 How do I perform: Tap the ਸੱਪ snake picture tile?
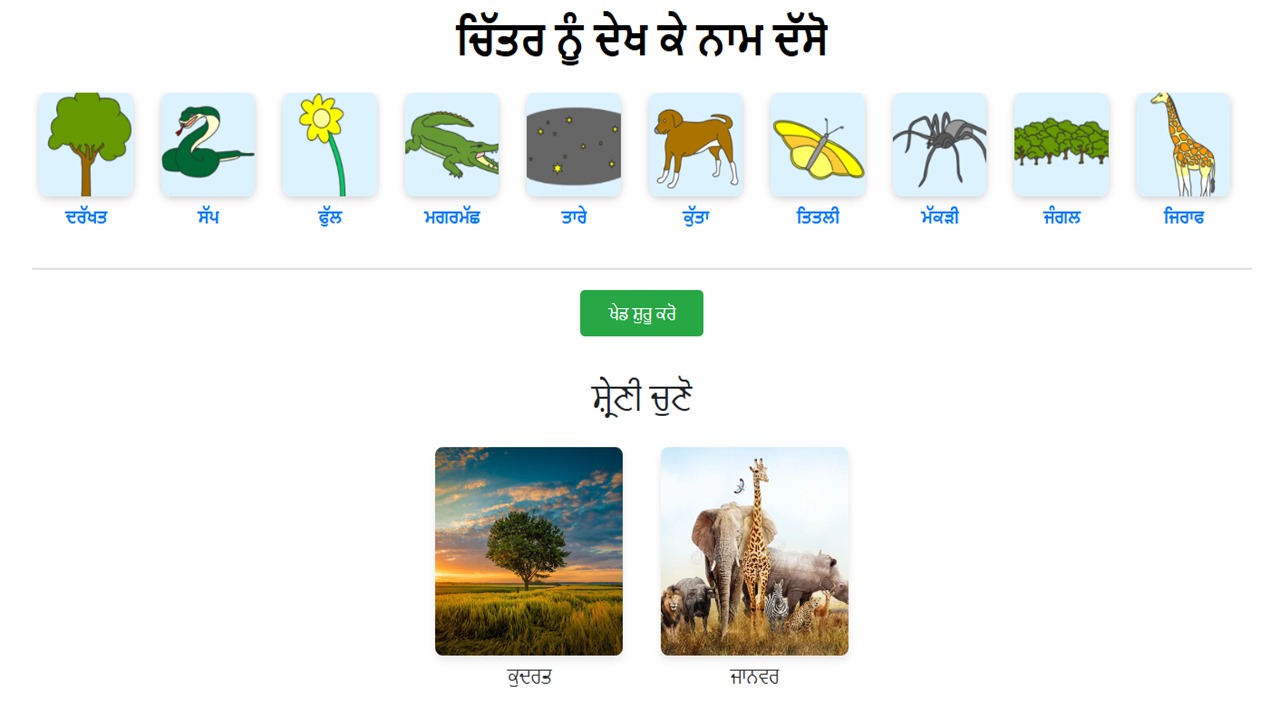tap(208, 145)
